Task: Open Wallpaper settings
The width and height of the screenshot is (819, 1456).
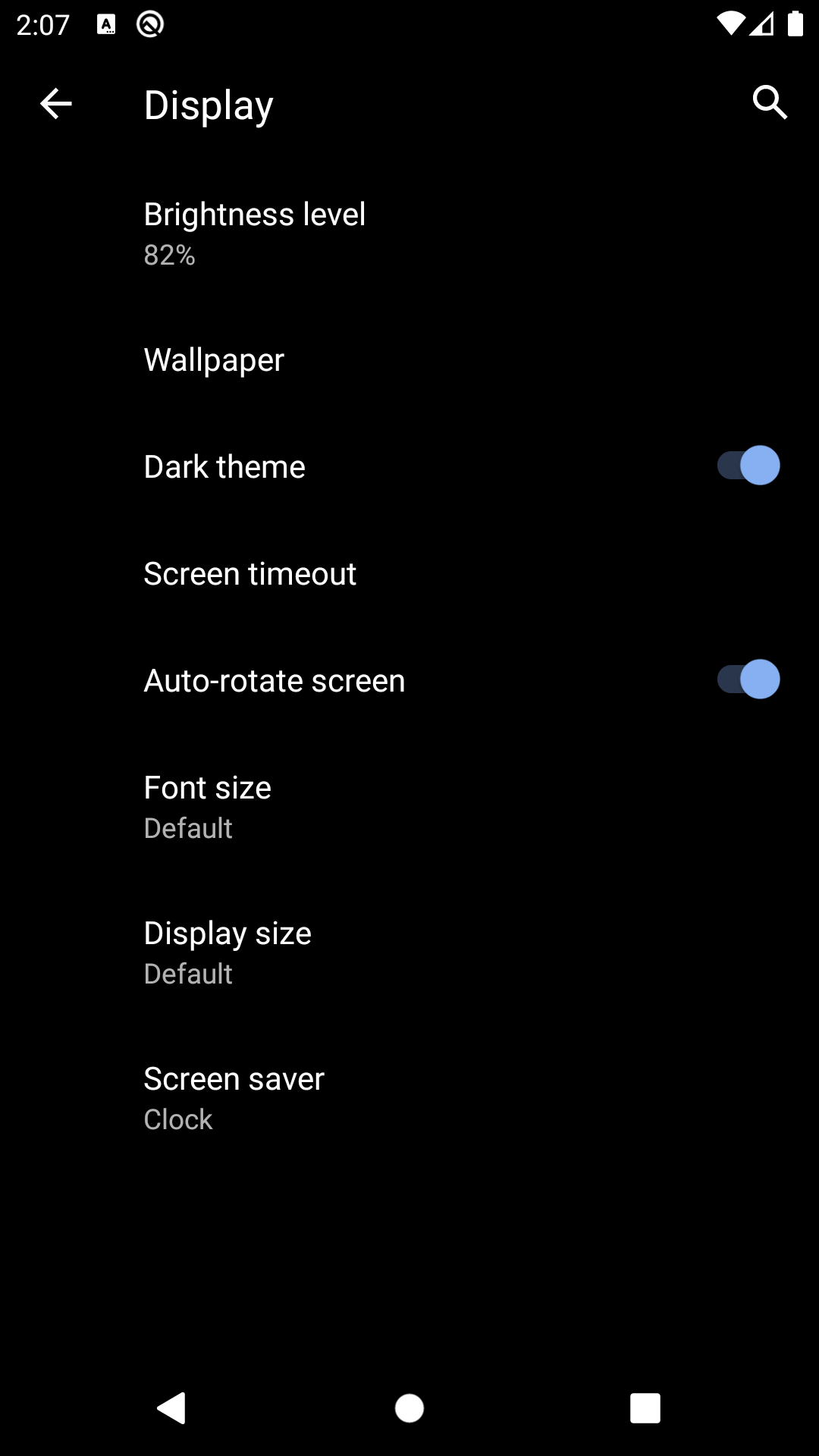Action: coord(213,359)
